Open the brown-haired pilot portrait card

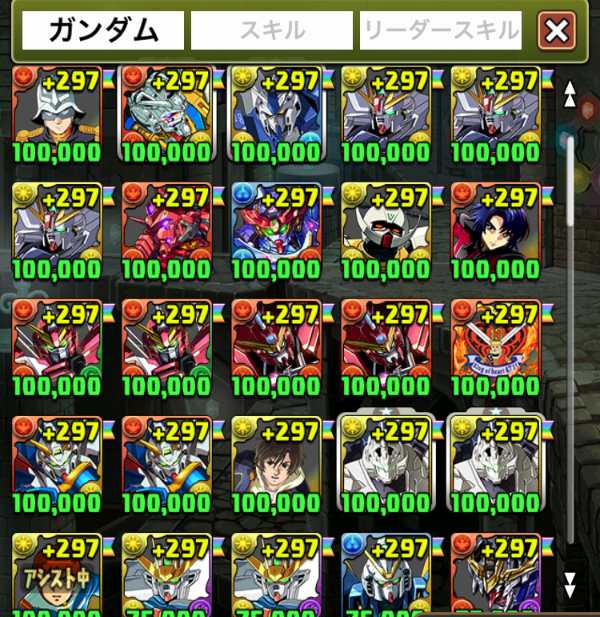(276, 464)
